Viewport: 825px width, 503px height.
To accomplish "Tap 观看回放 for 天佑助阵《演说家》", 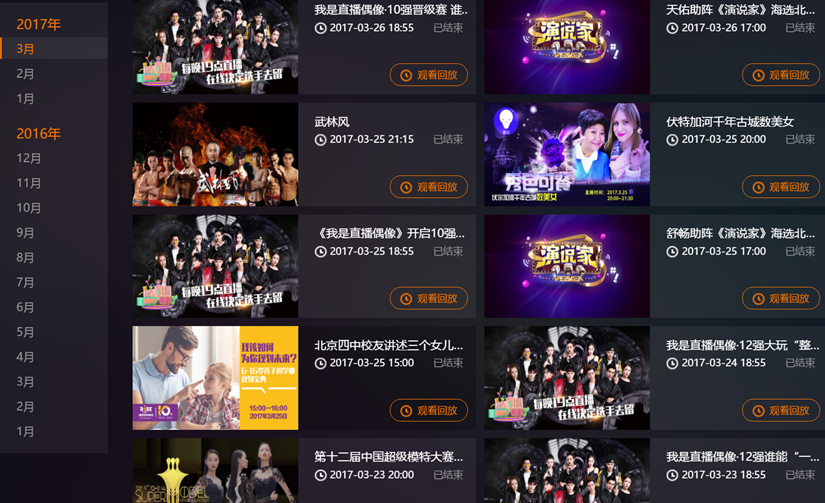I will (781, 75).
